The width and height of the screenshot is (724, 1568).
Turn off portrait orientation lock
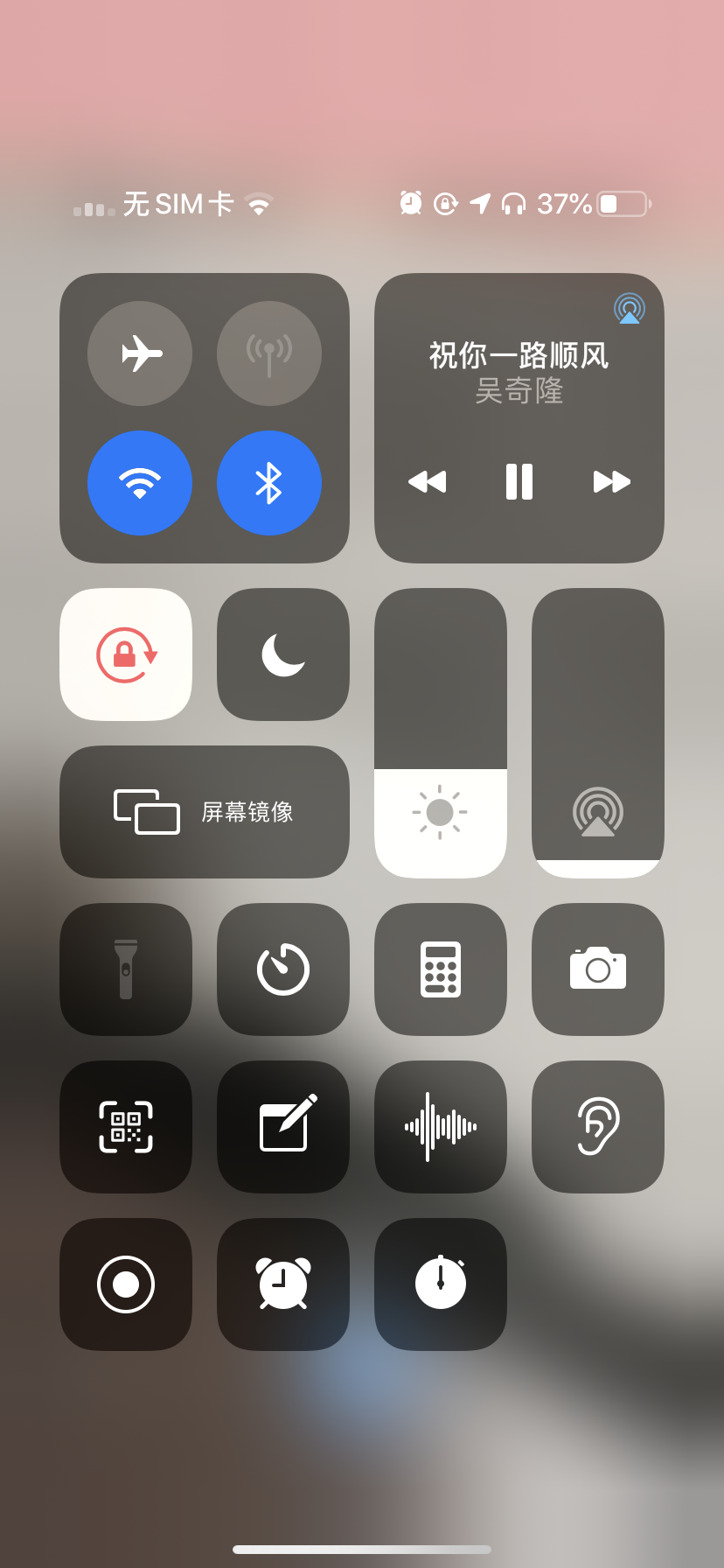tap(126, 654)
